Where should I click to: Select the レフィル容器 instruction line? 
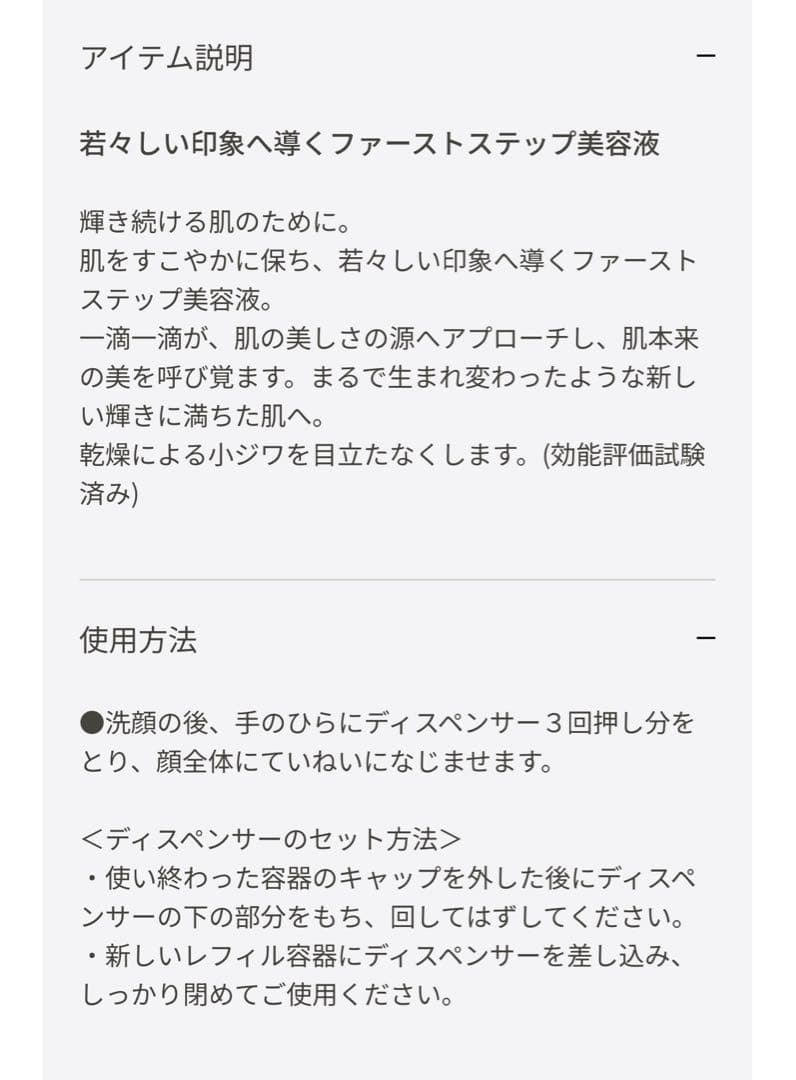pyautogui.click(x=390, y=958)
